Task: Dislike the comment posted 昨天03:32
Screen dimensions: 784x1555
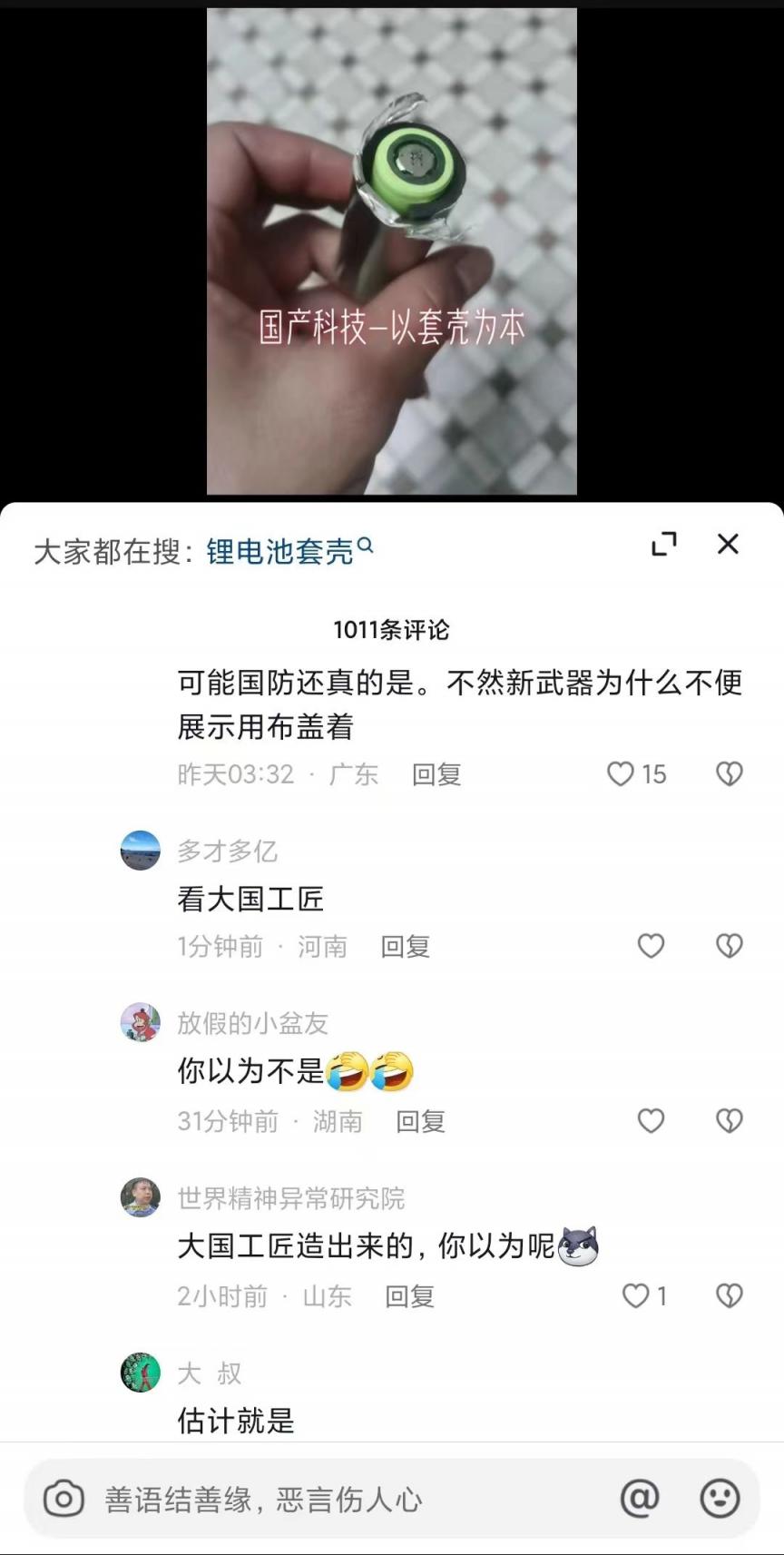Action: (730, 774)
